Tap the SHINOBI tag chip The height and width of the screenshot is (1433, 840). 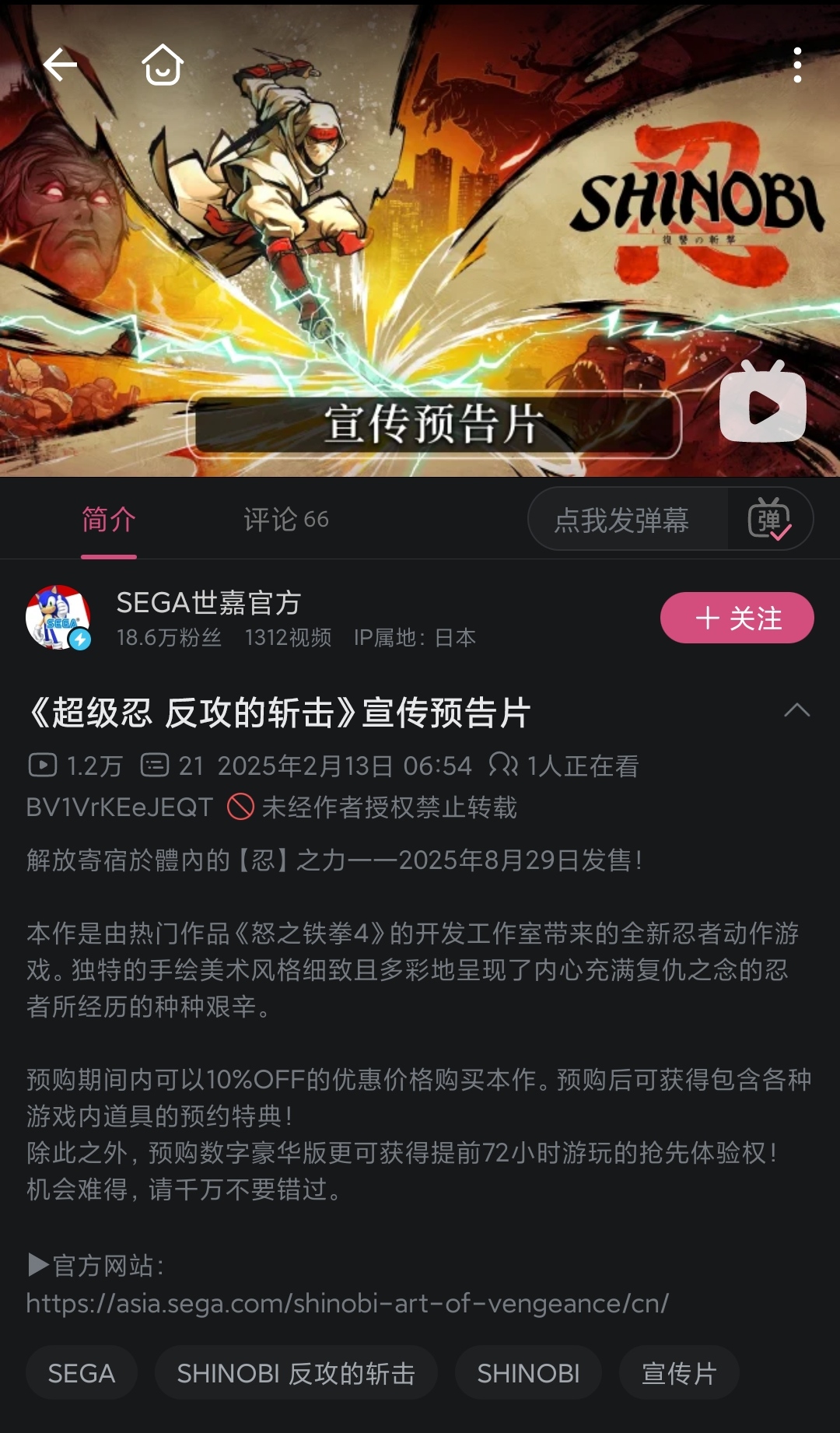tap(528, 1373)
